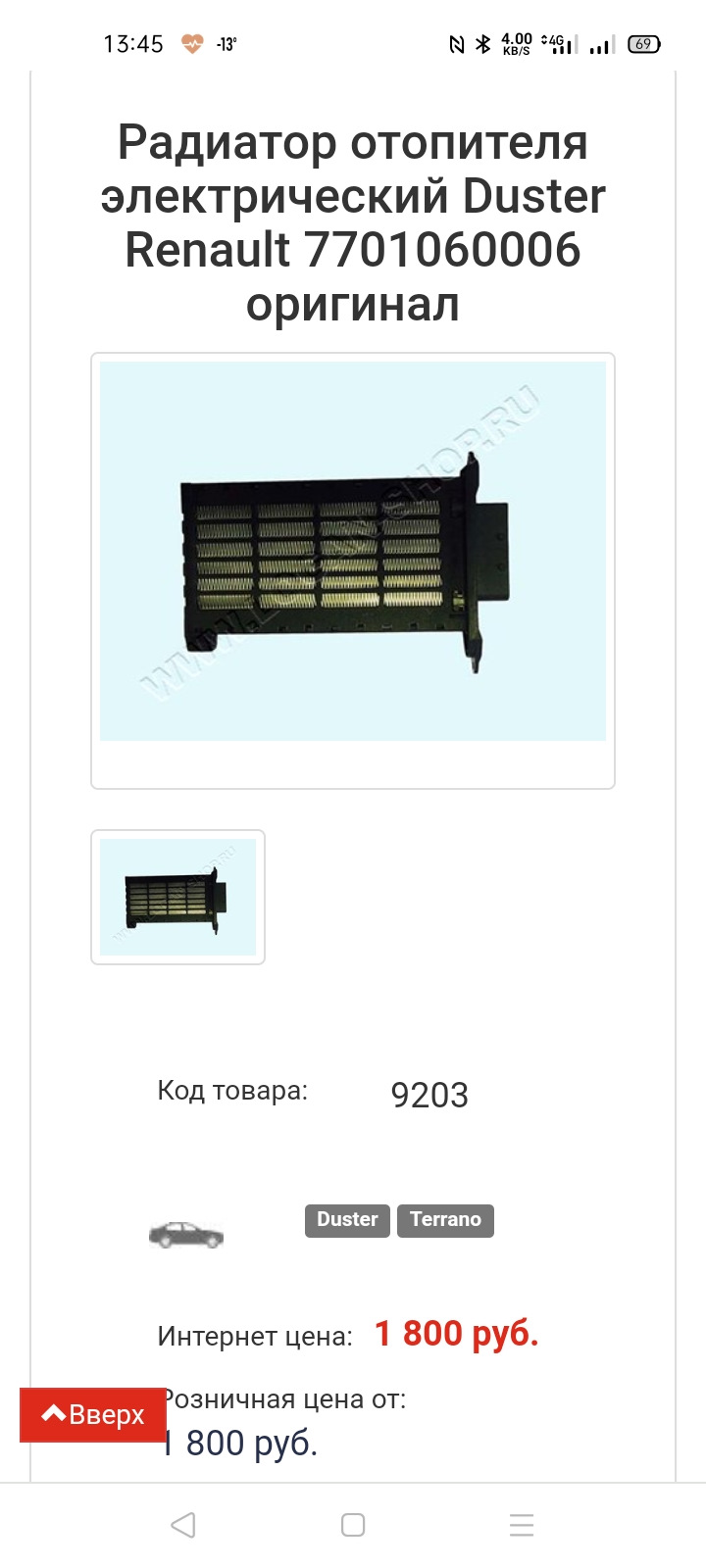Open the large heater radiator product image
The image size is (706, 1568).
coord(353,551)
